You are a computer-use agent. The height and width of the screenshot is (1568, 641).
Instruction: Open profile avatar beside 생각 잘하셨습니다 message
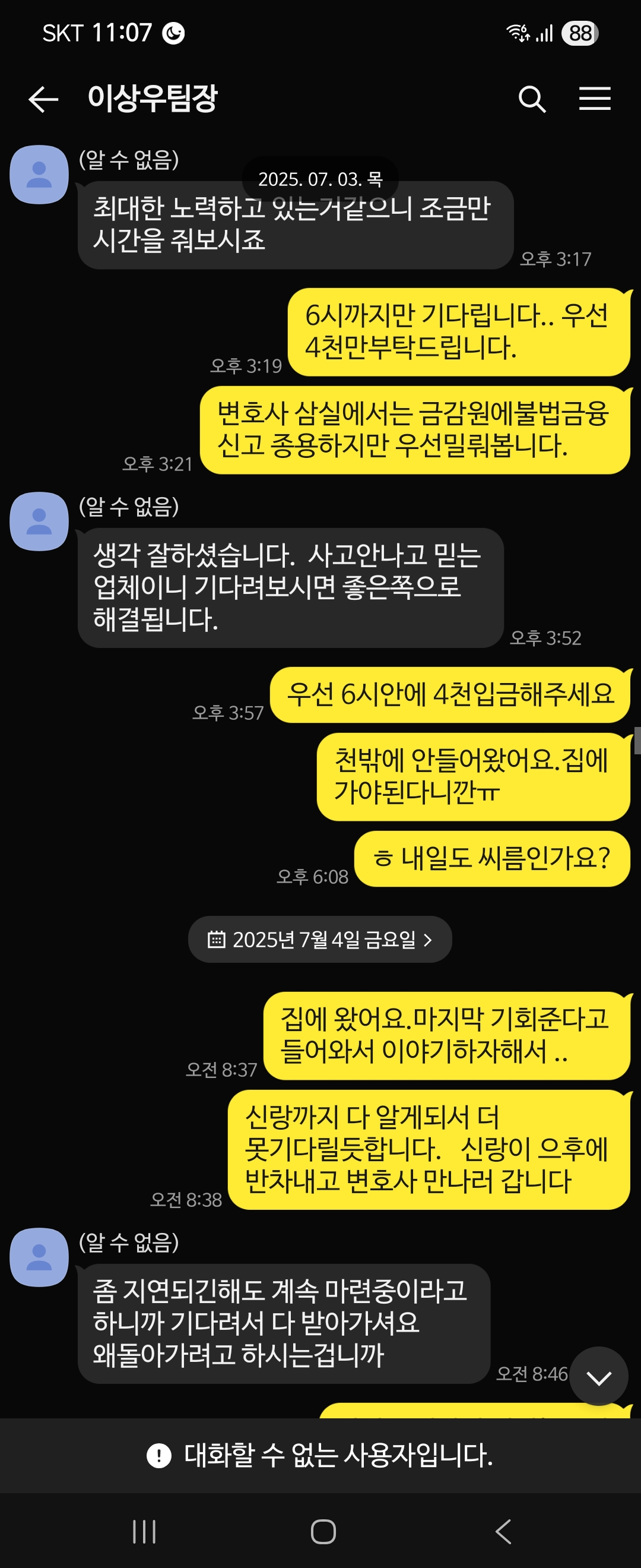tap(39, 521)
